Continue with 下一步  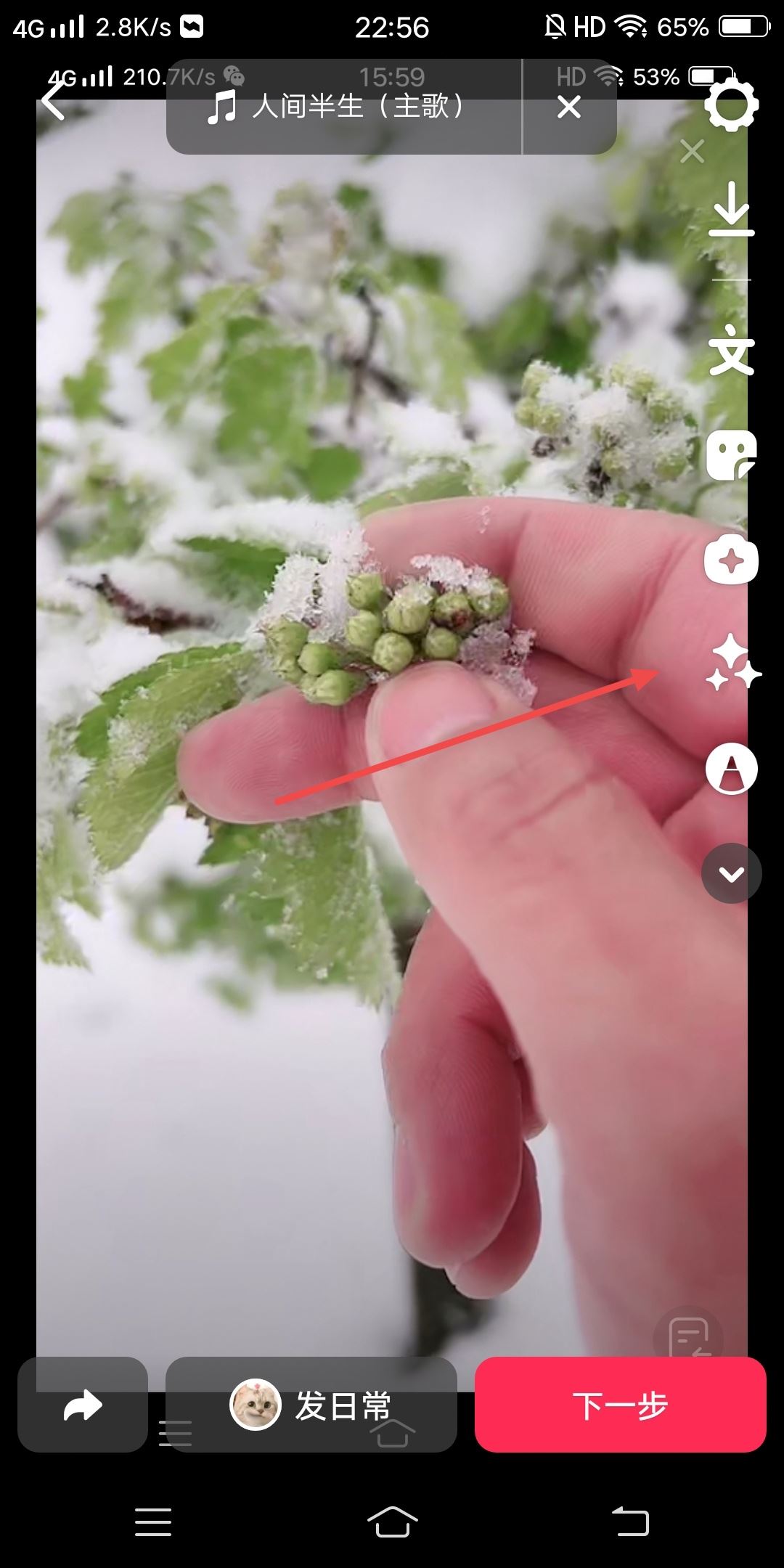click(x=620, y=1405)
